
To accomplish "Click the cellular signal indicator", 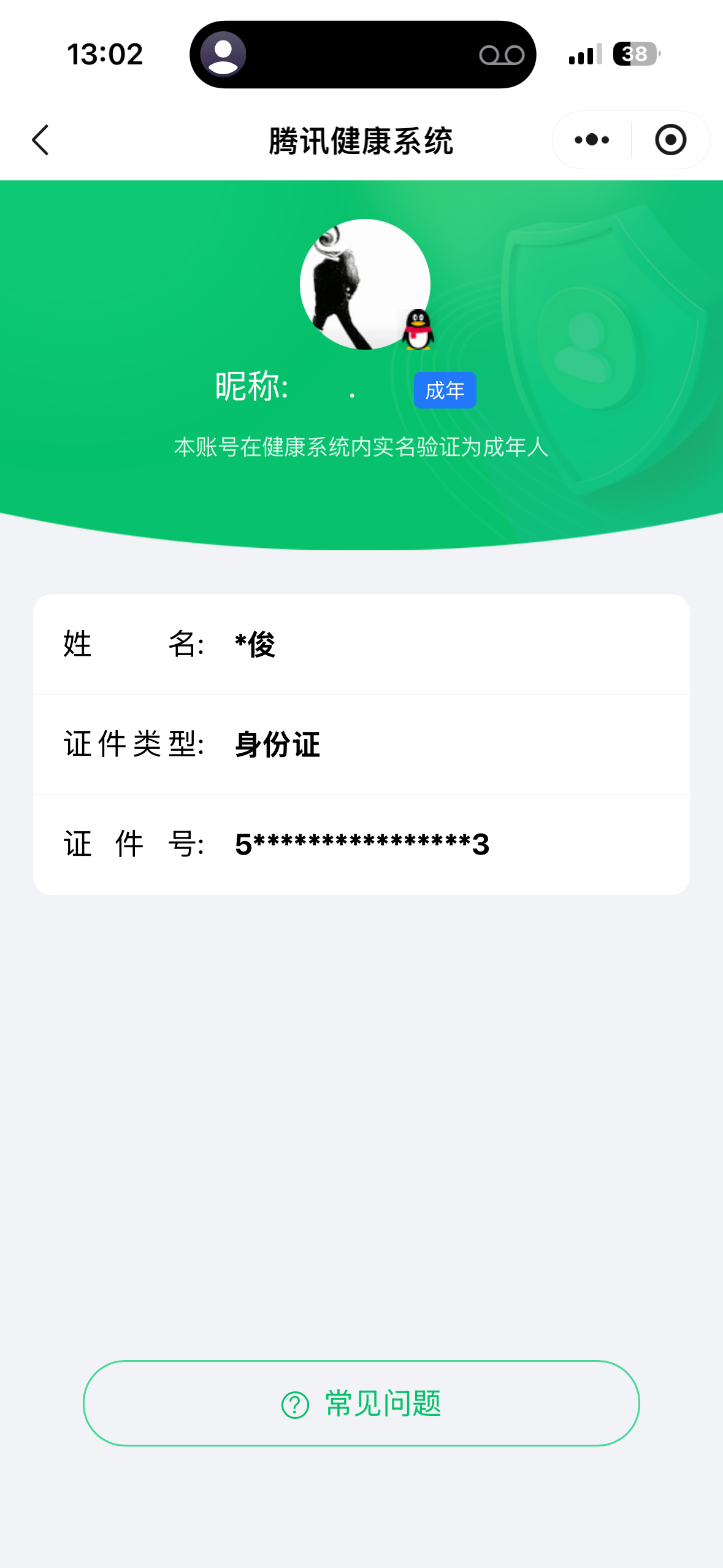I will pyautogui.click(x=580, y=55).
